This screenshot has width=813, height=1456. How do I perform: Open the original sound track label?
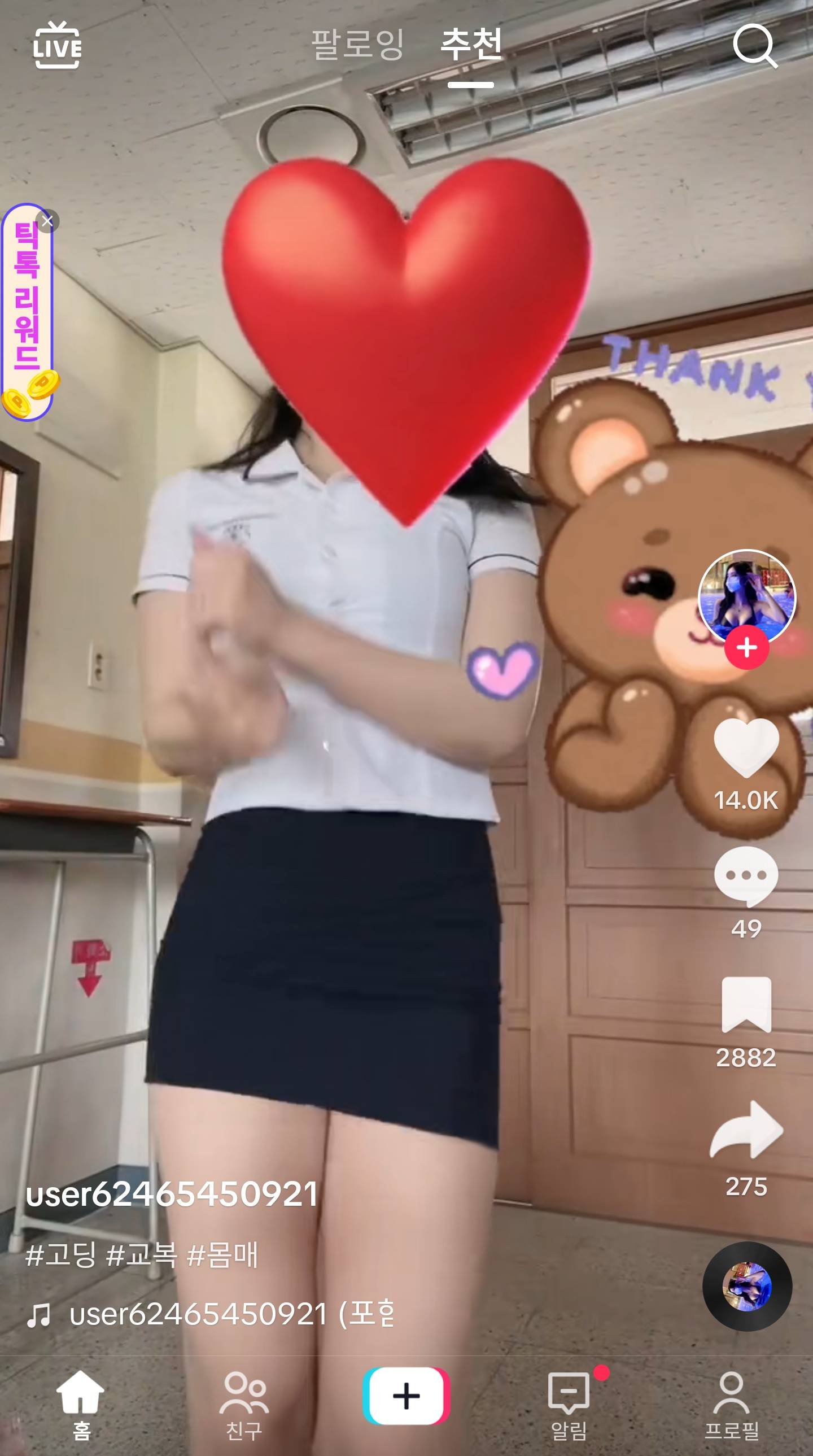pos(231,1314)
